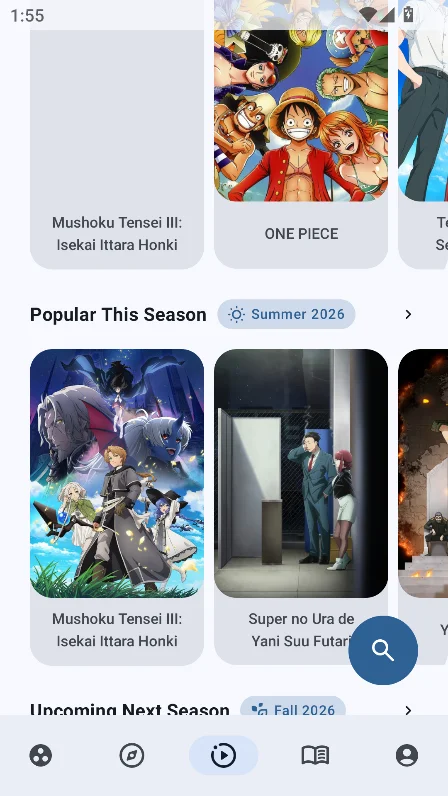Expand Popular This Season with the arrow
The width and height of the screenshot is (448, 796).
[408, 314]
